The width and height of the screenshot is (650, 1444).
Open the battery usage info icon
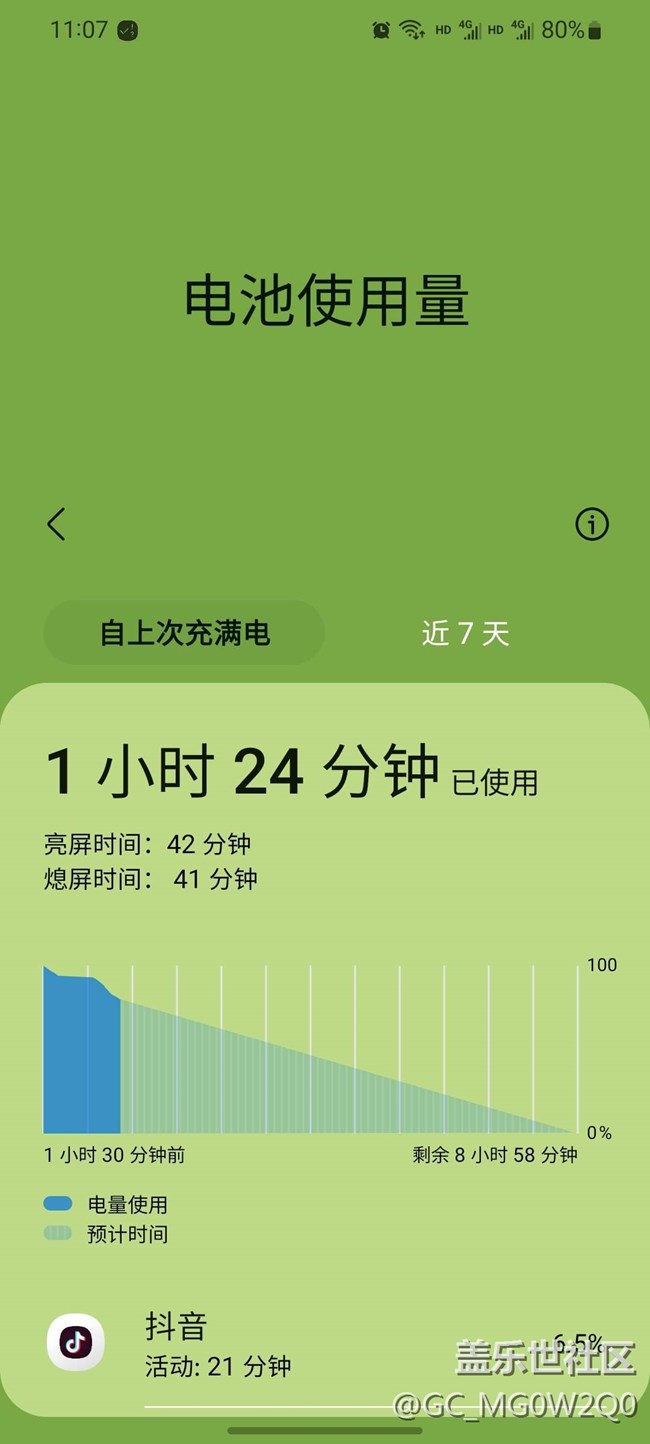point(592,524)
